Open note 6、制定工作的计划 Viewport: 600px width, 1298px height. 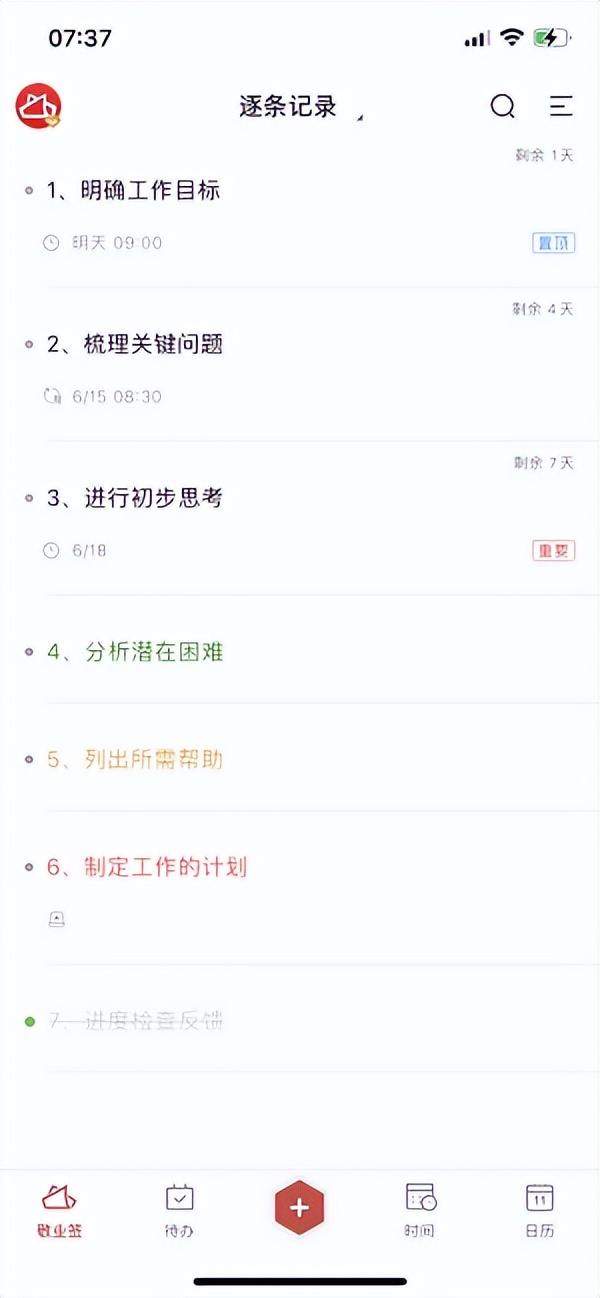[x=147, y=867]
